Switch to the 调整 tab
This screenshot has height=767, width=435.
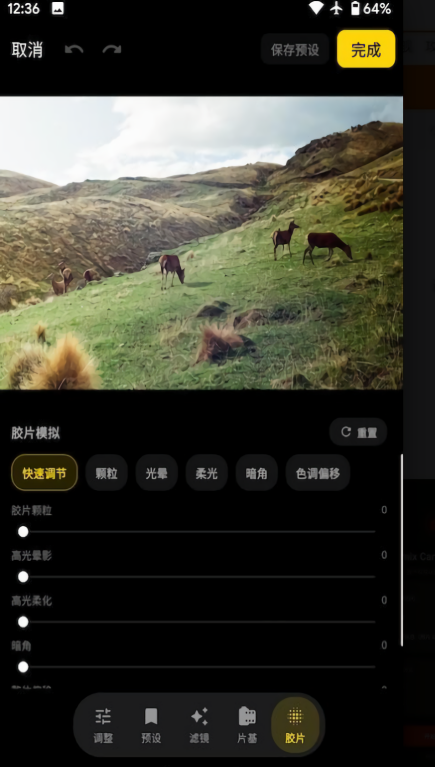click(103, 725)
